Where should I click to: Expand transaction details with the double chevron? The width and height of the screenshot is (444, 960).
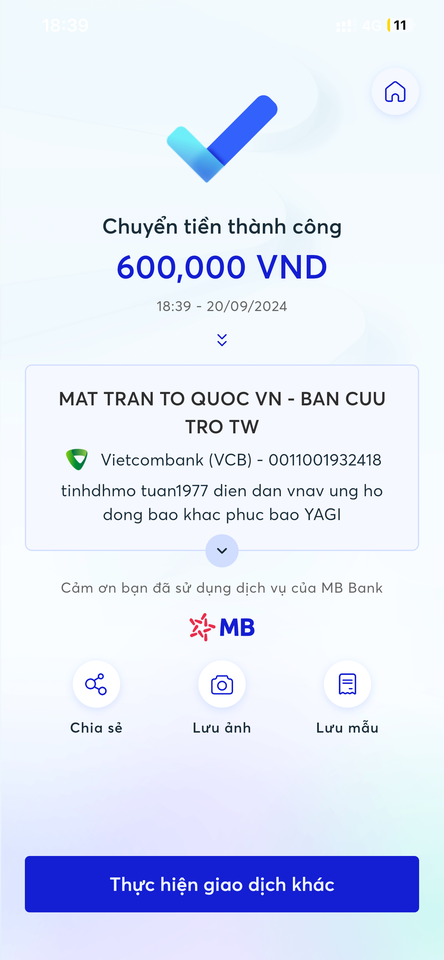tap(222, 340)
